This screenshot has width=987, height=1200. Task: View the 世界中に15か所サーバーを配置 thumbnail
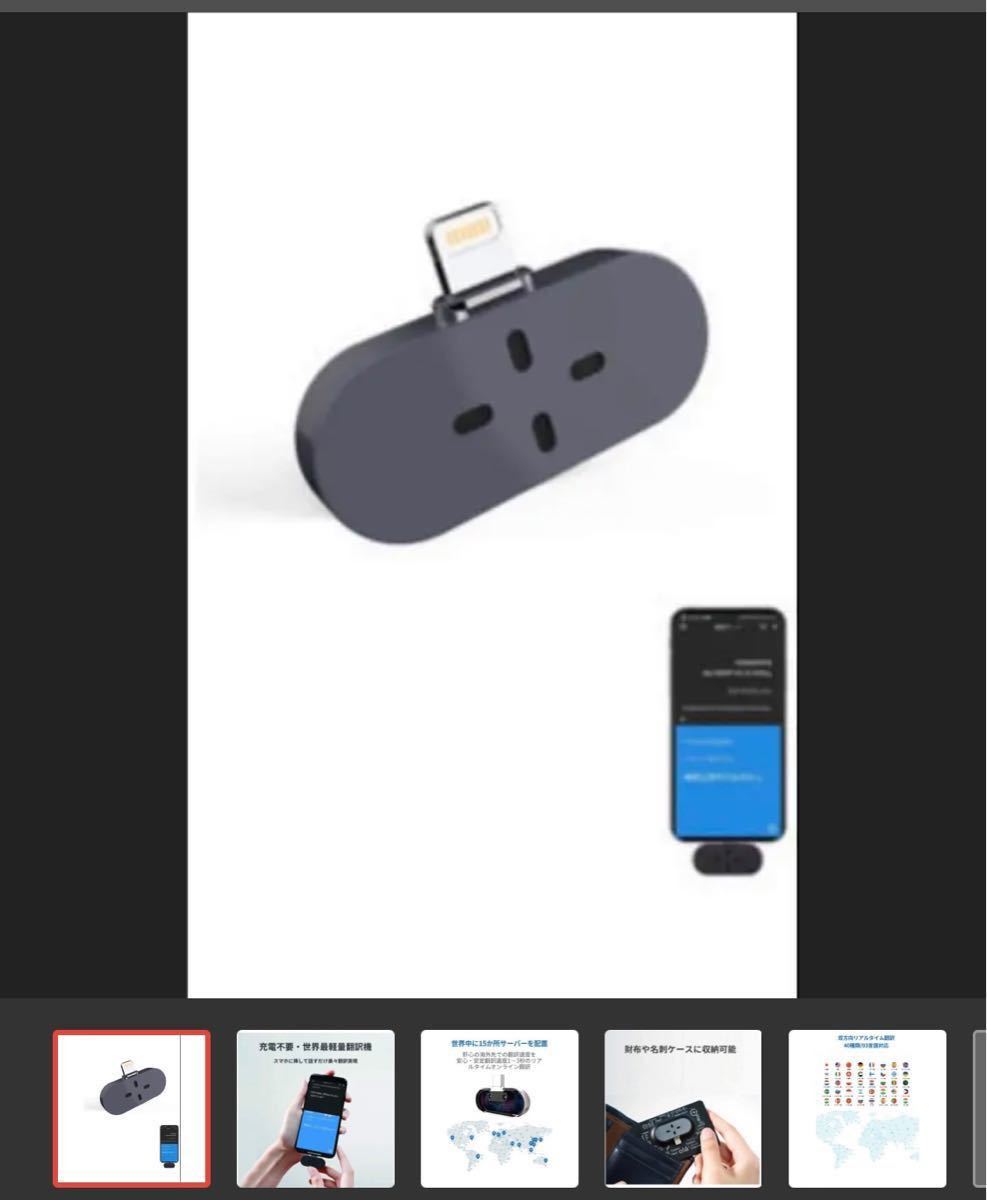point(499,1108)
